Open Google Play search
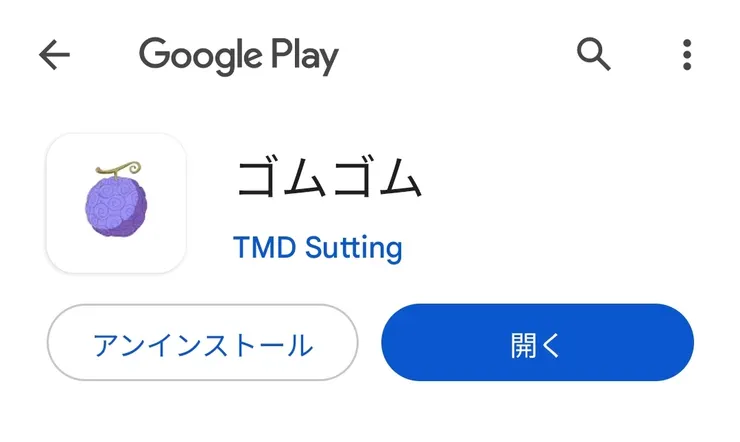This screenshot has width=740, height=442. click(593, 55)
